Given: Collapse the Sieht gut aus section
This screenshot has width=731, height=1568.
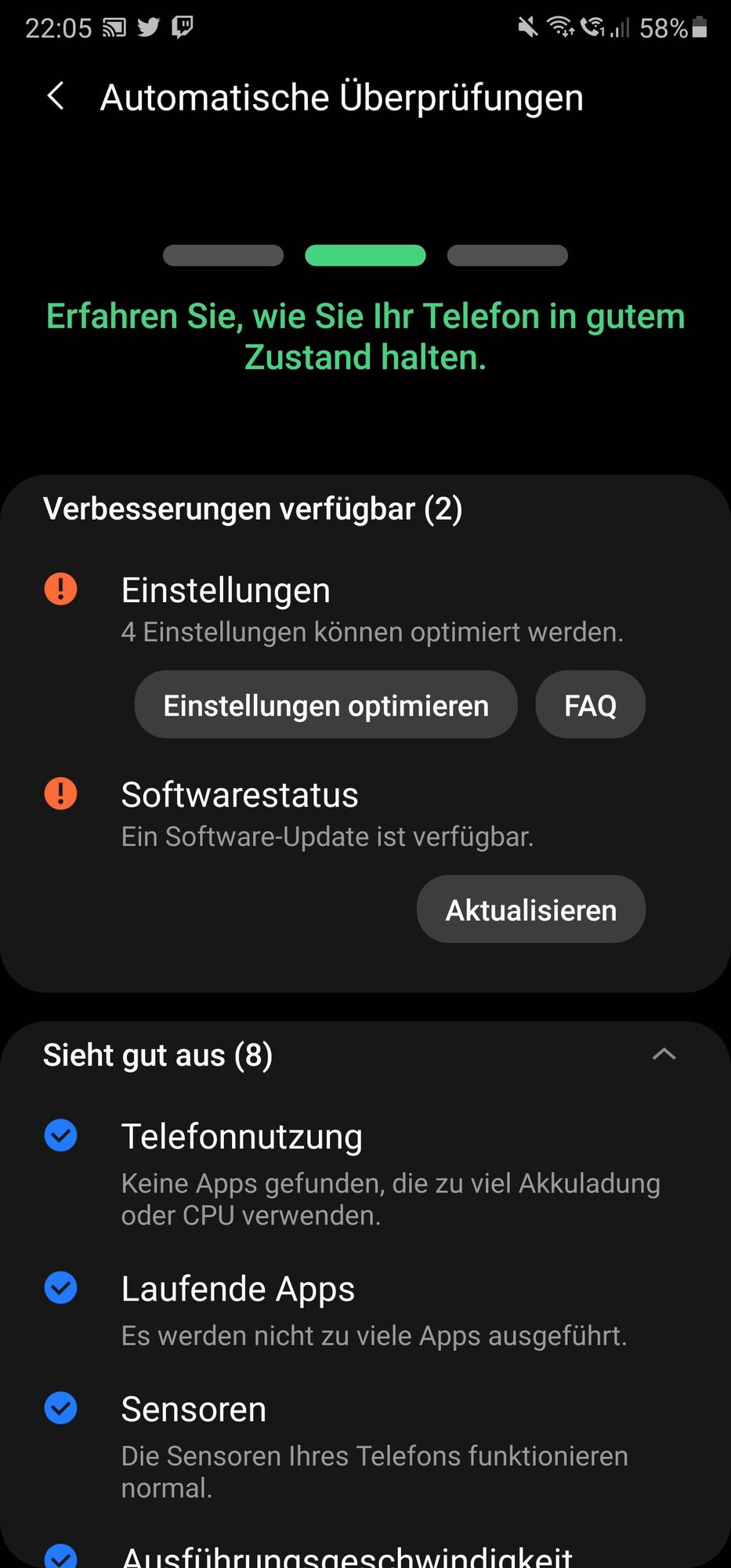Looking at the screenshot, I should [664, 1054].
